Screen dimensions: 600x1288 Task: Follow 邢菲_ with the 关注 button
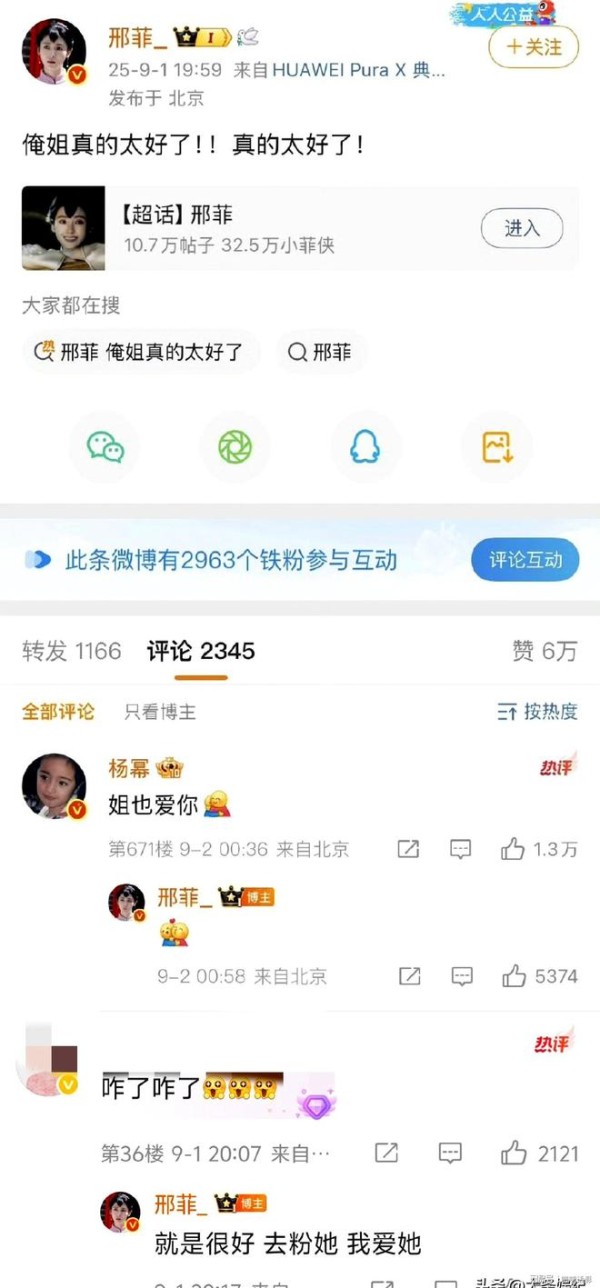tap(533, 47)
